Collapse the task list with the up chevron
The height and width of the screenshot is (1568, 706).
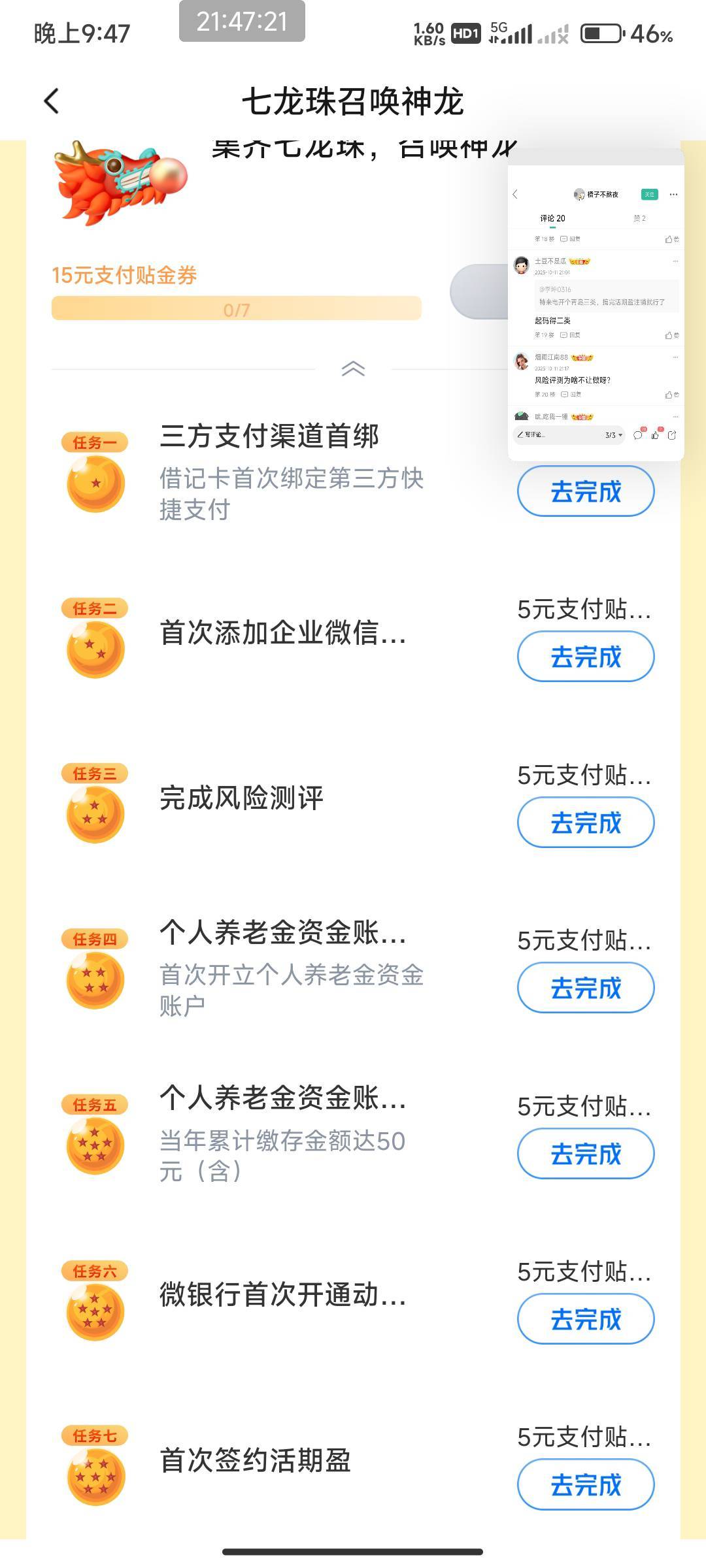coord(353,369)
